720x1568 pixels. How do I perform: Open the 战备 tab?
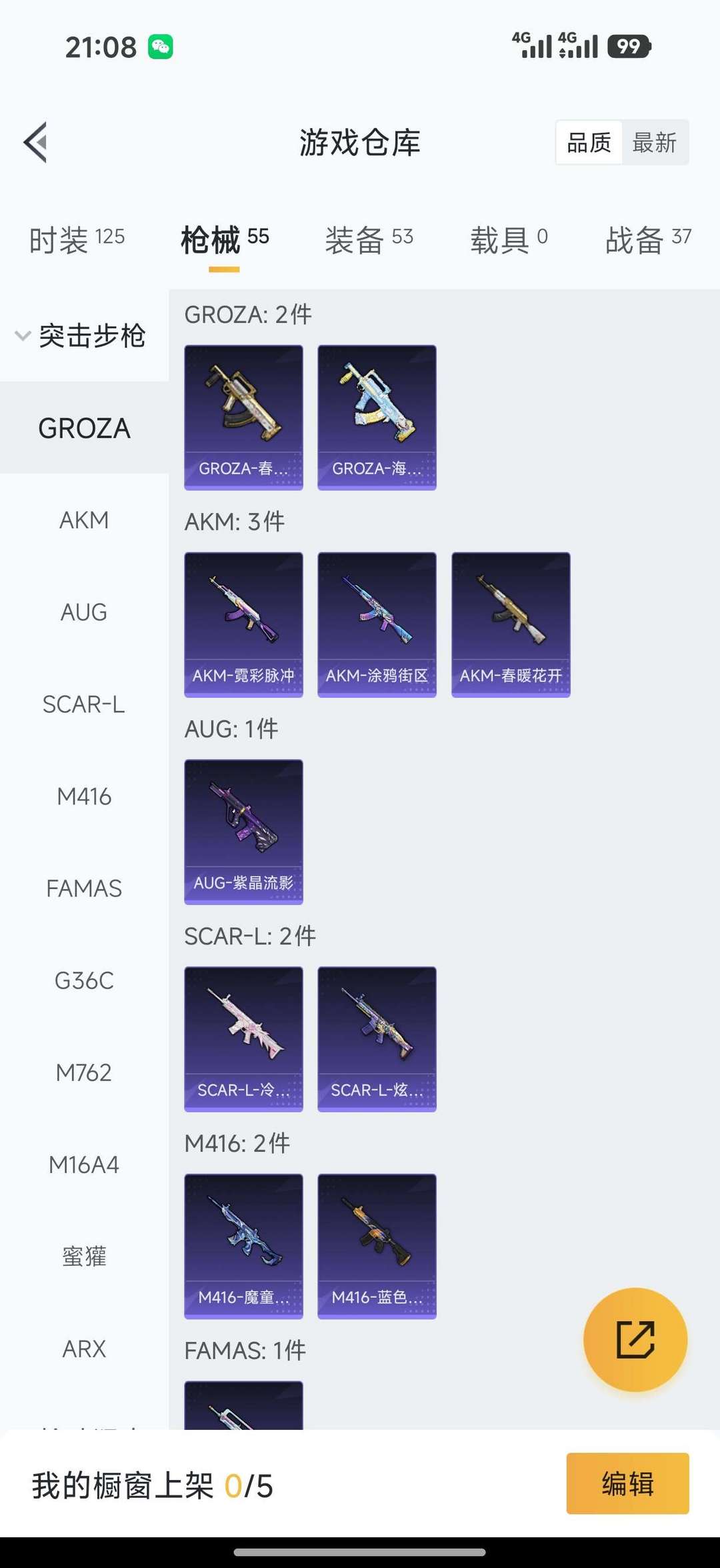click(647, 239)
